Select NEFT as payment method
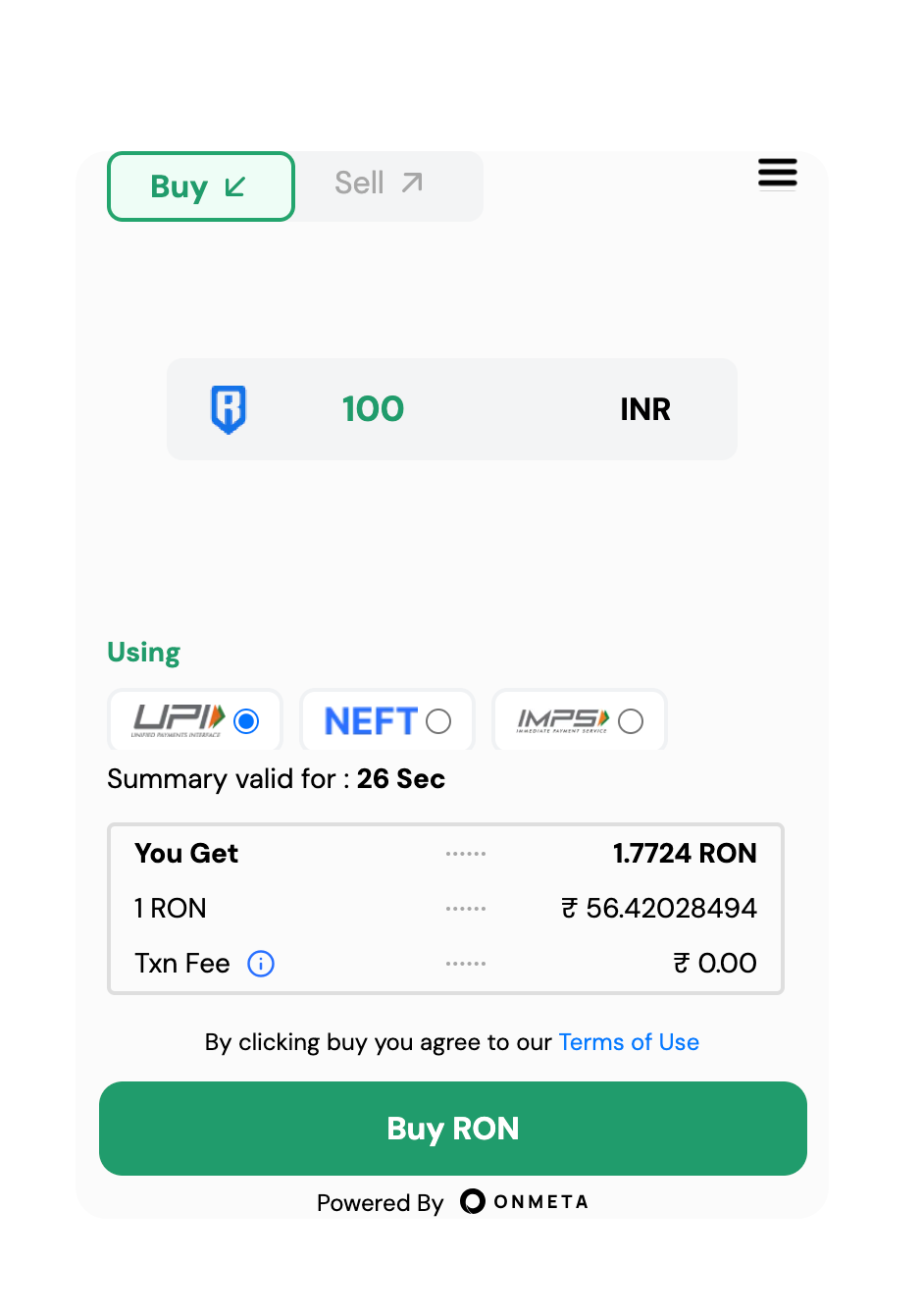922x1316 pixels. [437, 719]
